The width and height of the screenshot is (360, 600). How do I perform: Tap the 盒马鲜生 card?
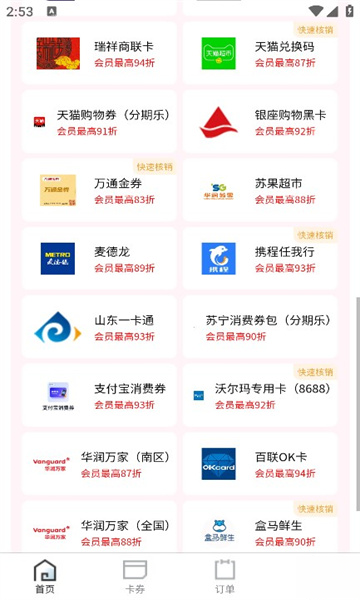pyautogui.click(x=260, y=527)
